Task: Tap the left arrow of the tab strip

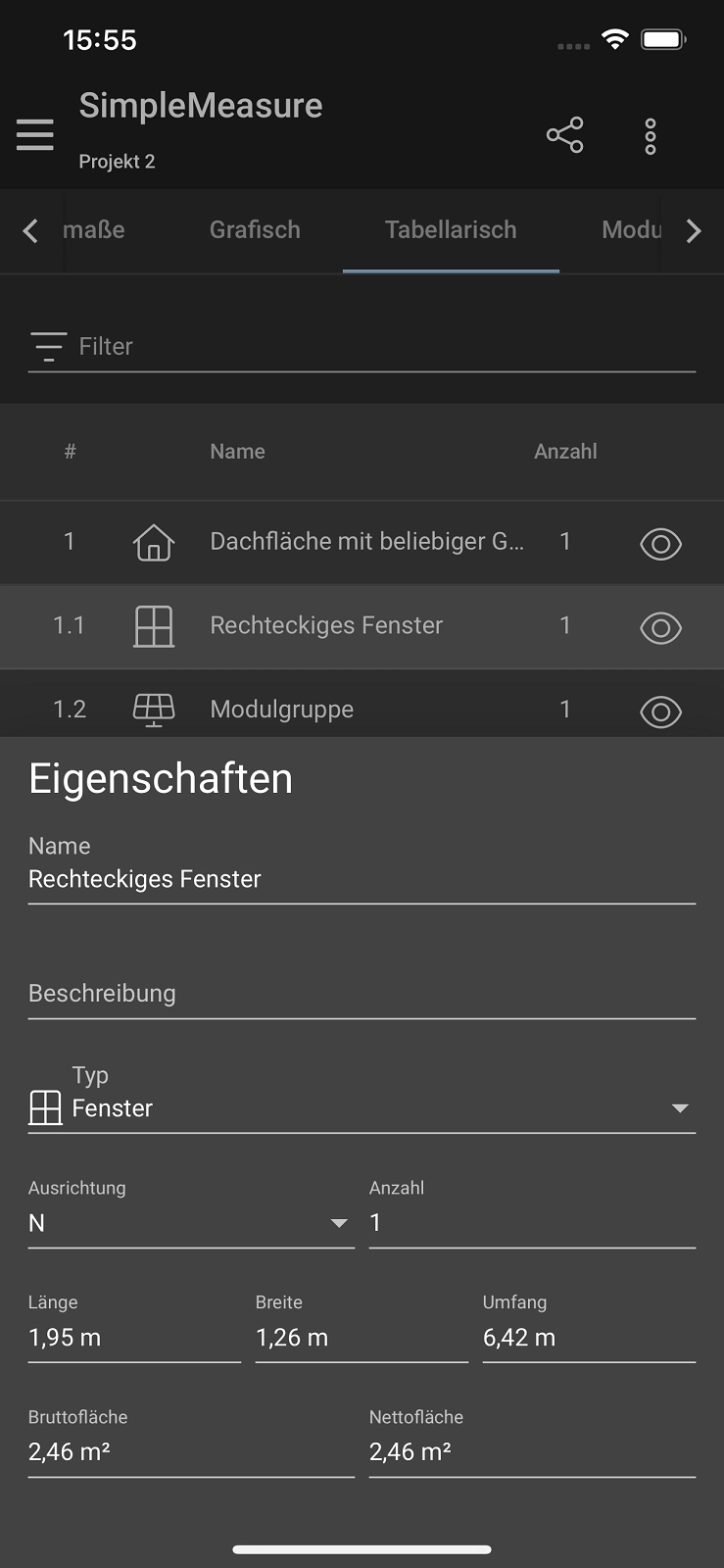Action: (x=30, y=231)
